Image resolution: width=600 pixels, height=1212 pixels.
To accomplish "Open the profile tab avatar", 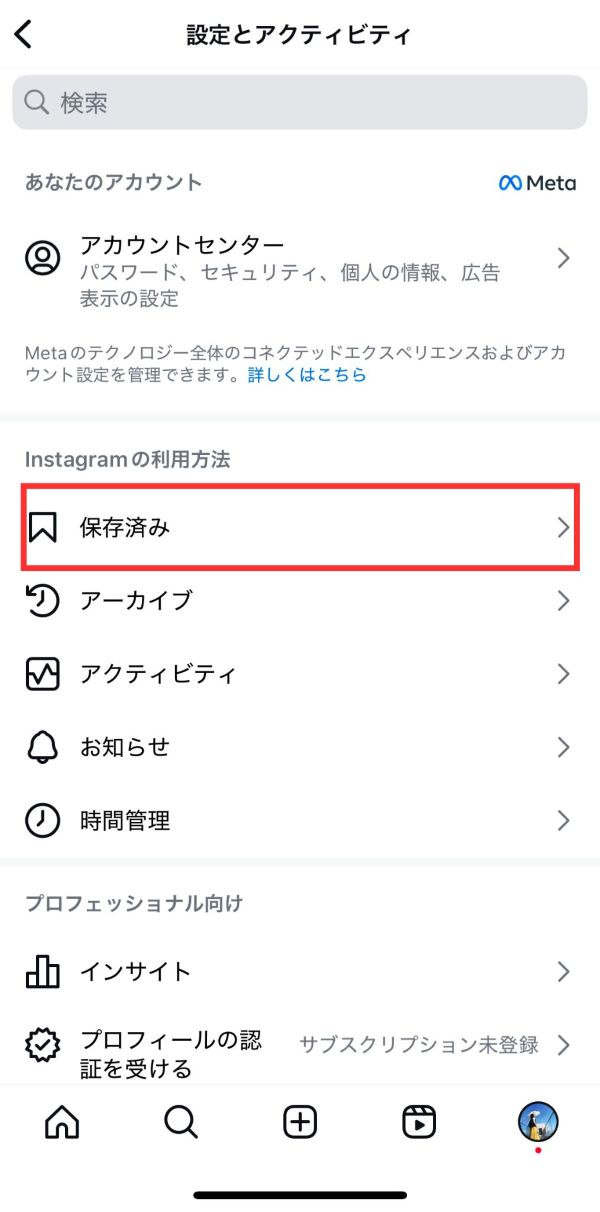I will pyautogui.click(x=538, y=1122).
